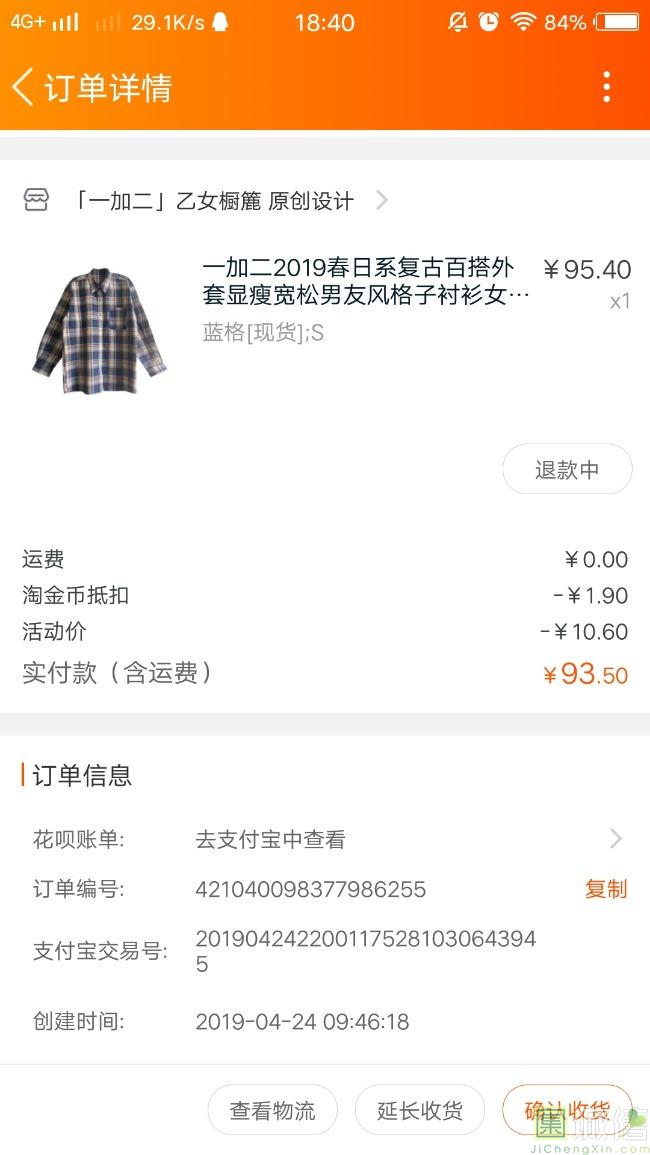Open the three-dot overflow menu
650x1155 pixels.
[606, 87]
